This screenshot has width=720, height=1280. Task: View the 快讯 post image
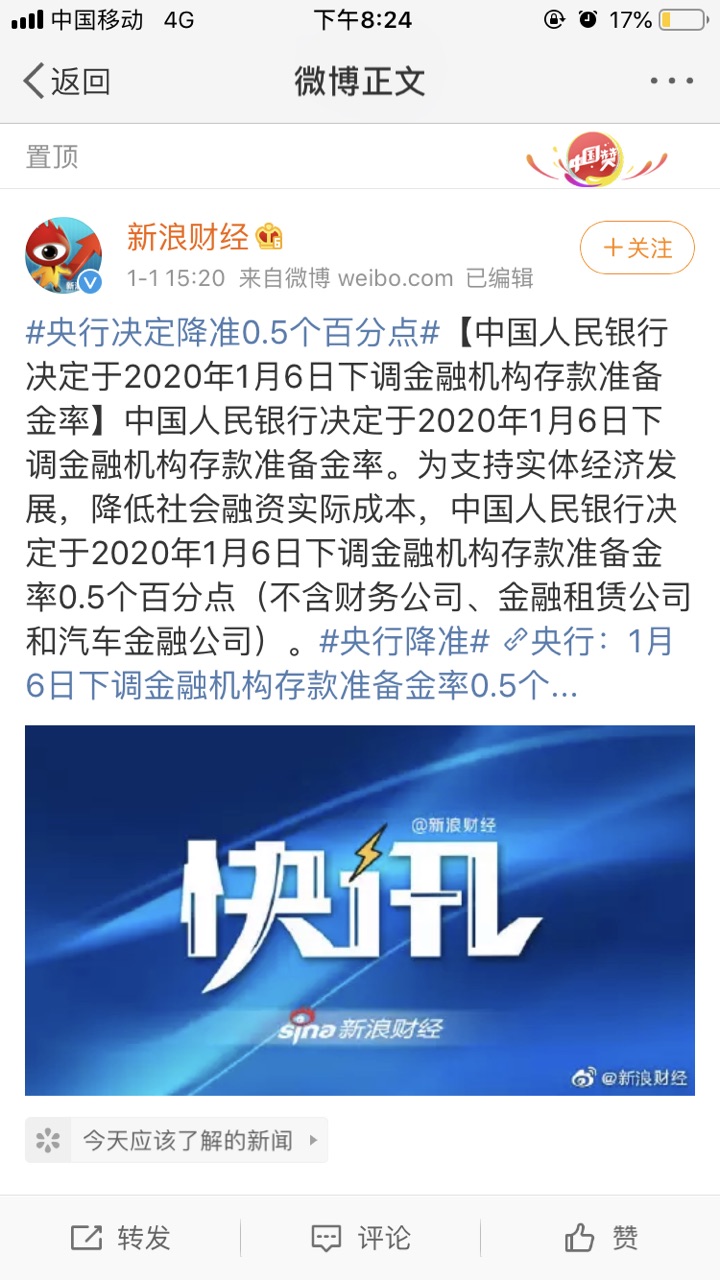[x=360, y=910]
